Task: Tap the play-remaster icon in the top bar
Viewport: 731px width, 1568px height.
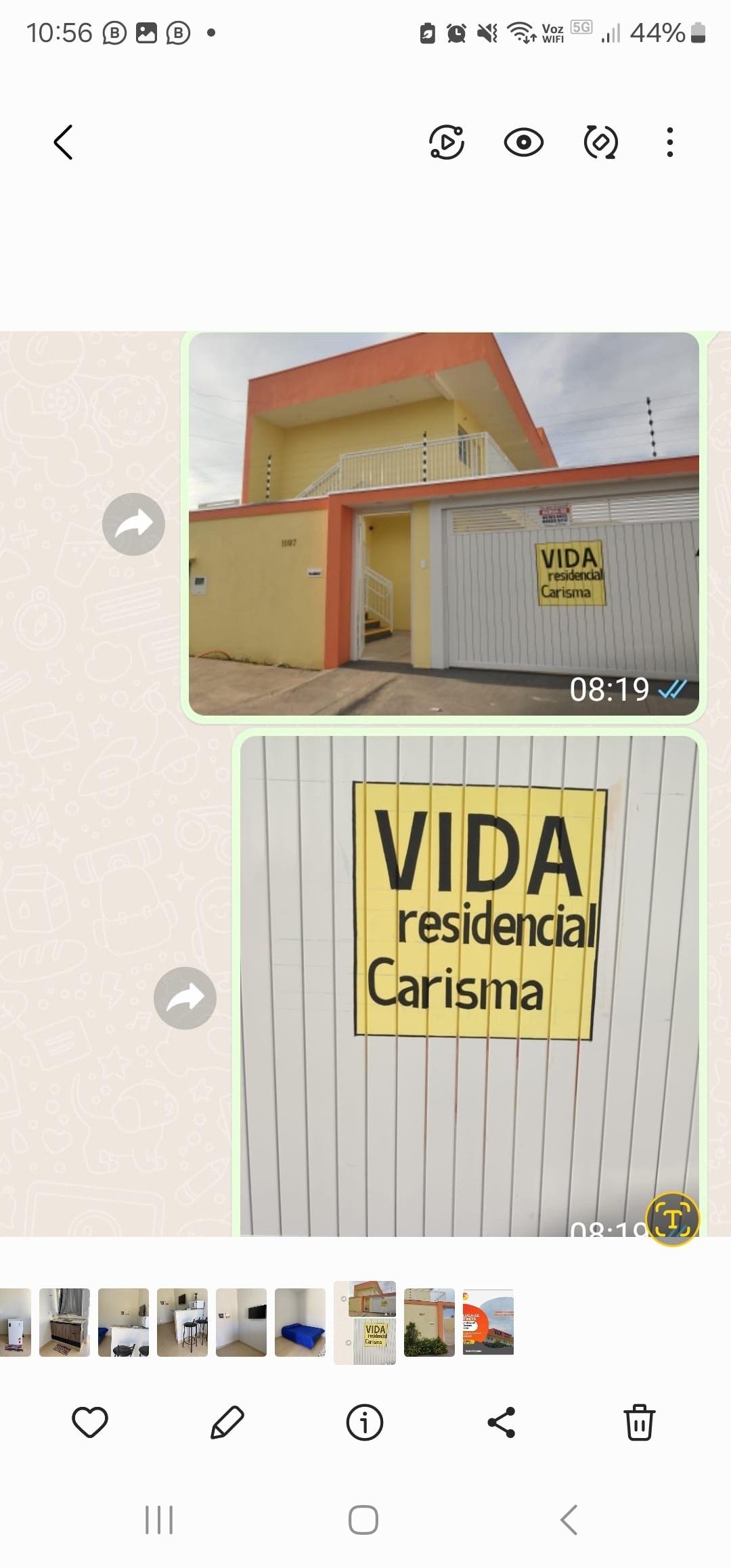Action: click(x=447, y=142)
